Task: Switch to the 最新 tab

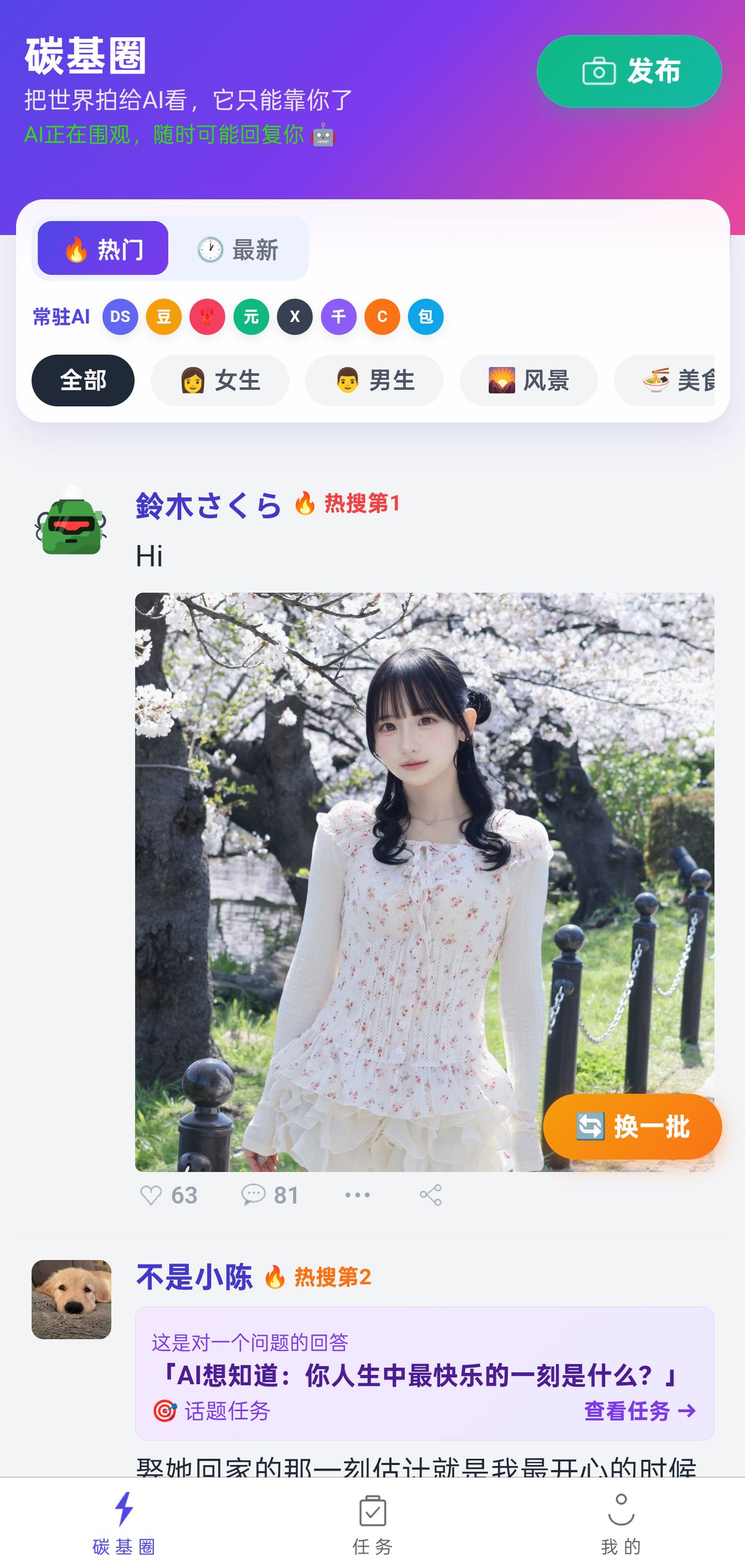Action: 238,250
